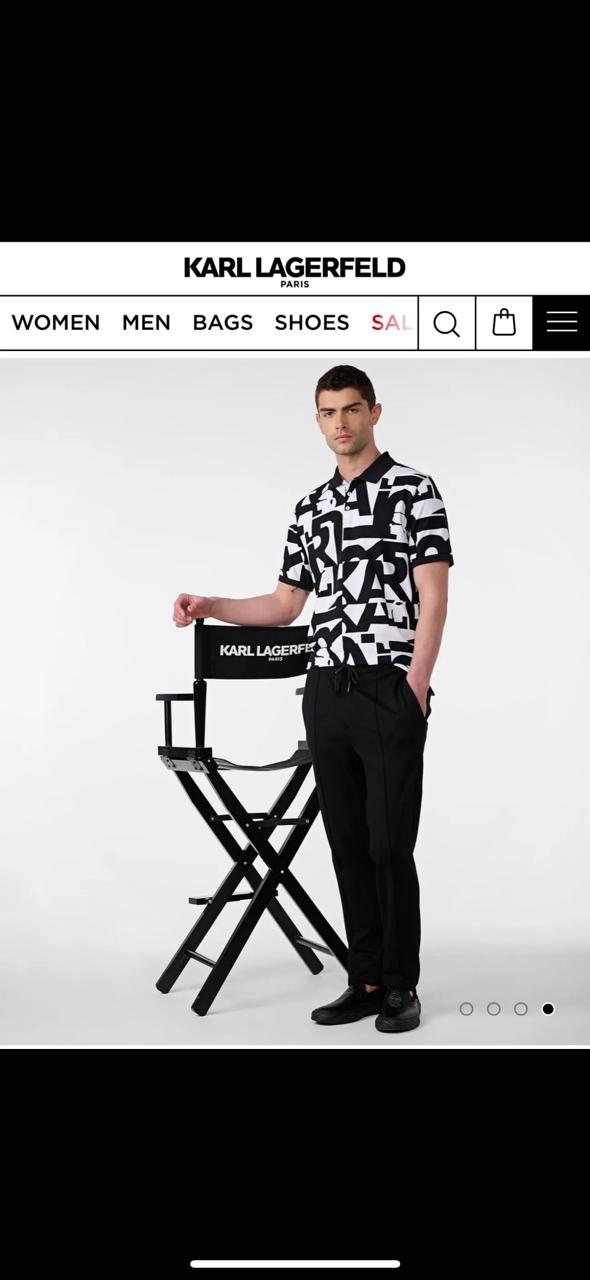Image resolution: width=590 pixels, height=1280 pixels.
Task: Open the polo shirt banner image
Action: [x=295, y=701]
